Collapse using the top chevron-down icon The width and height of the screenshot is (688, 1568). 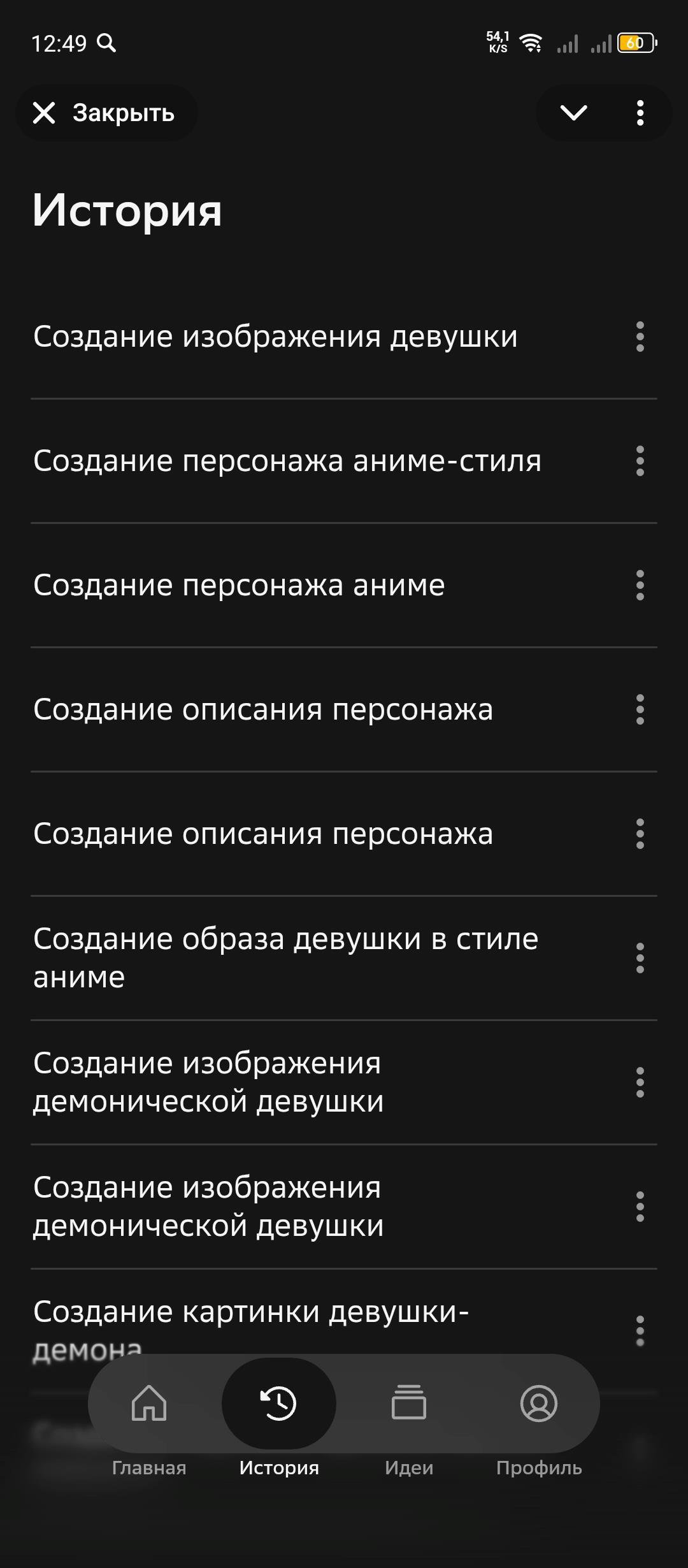pos(573,113)
